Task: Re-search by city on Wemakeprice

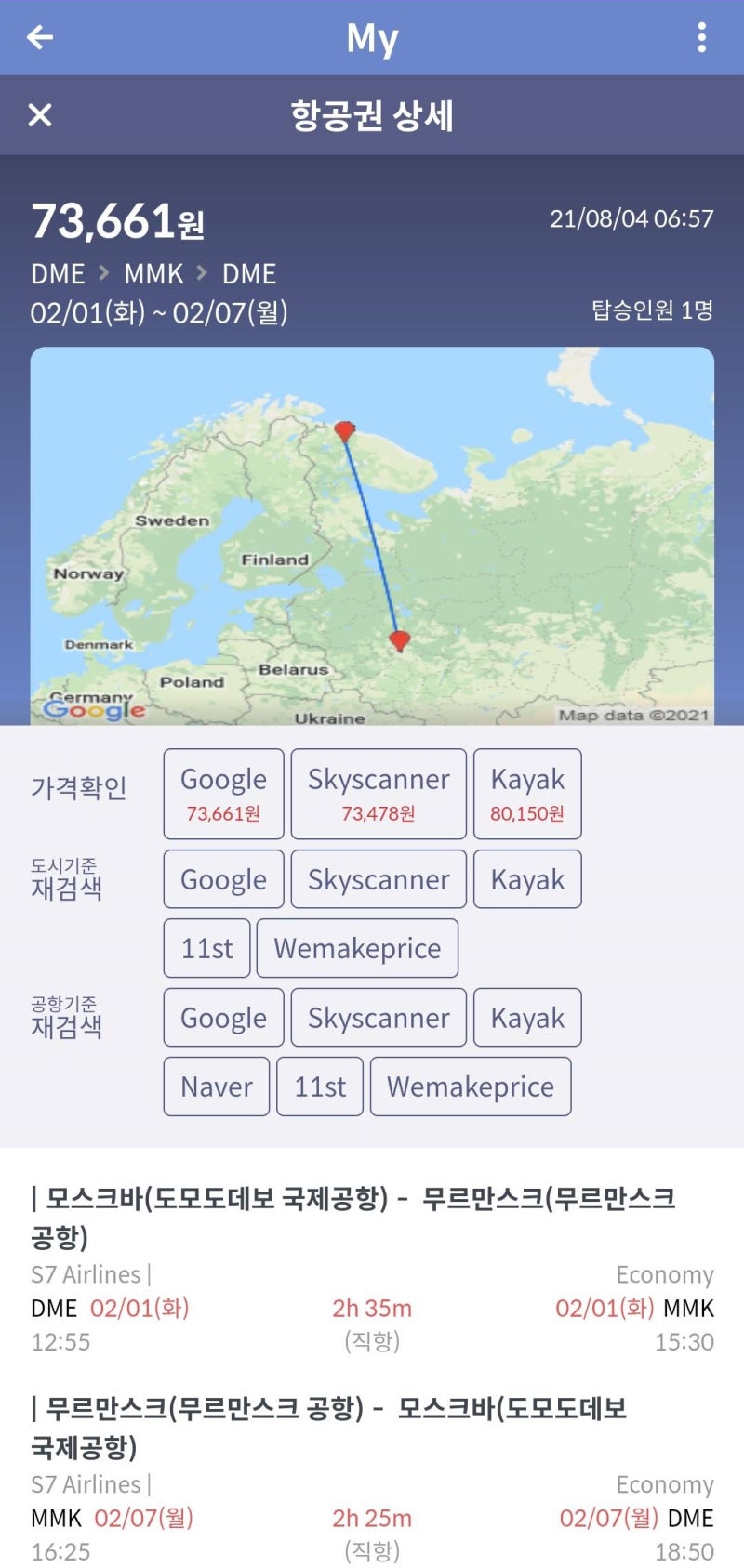Action: 357,948
